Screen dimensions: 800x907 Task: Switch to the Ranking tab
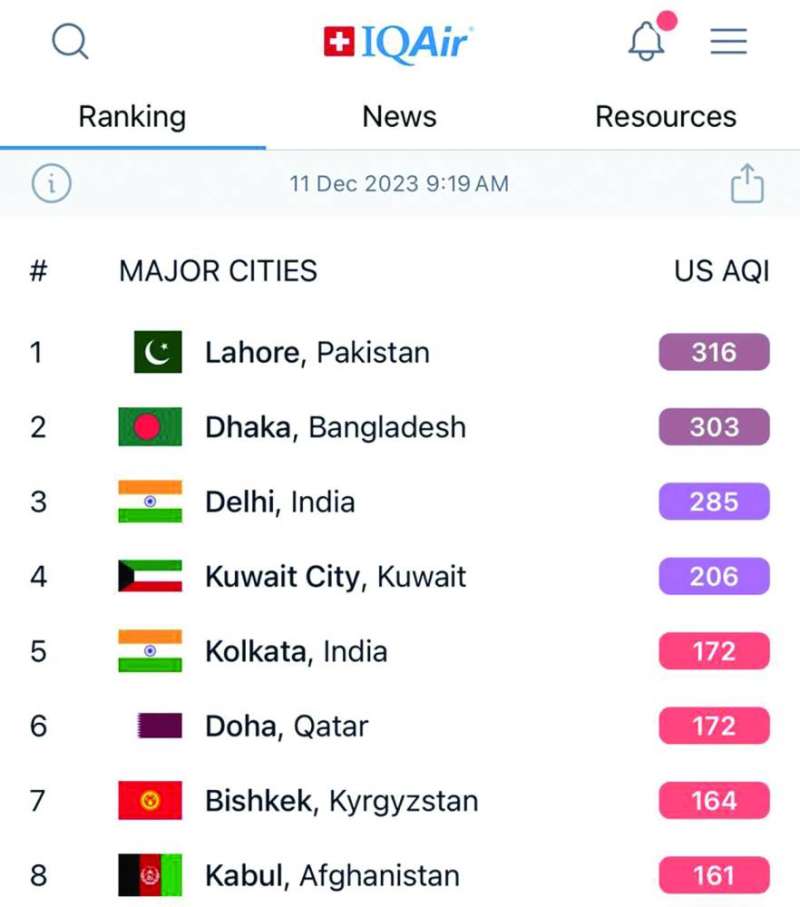click(x=132, y=117)
